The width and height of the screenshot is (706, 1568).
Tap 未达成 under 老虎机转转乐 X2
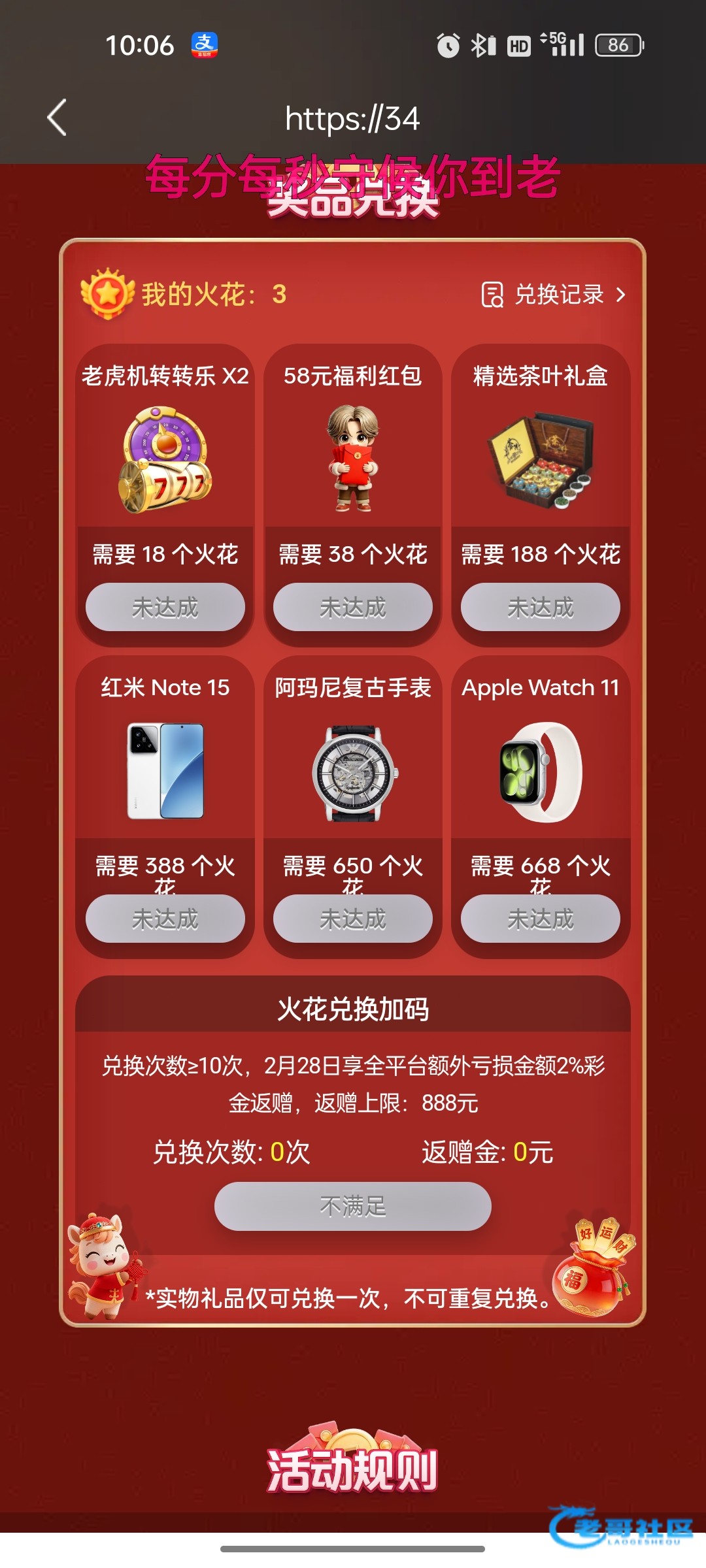tap(165, 608)
